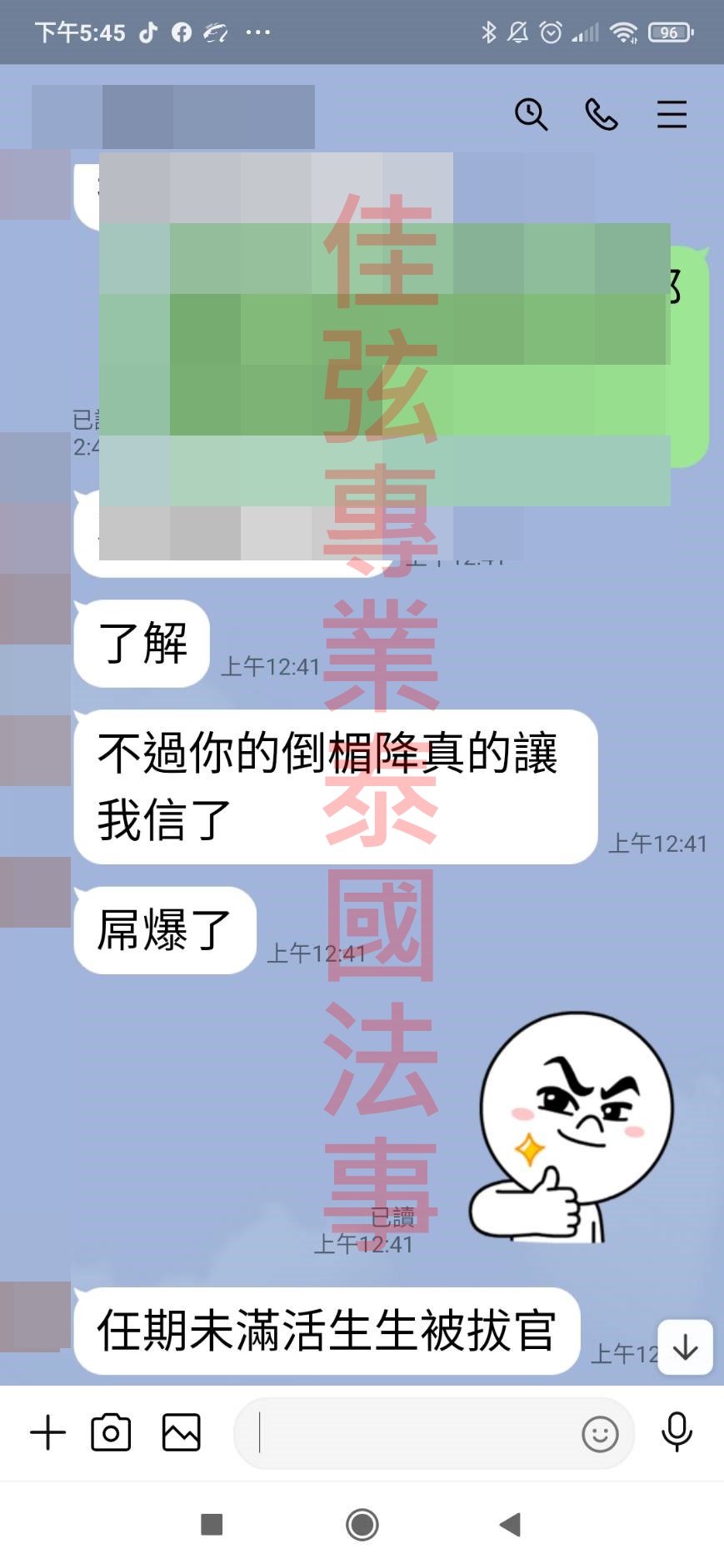Viewport: 724px width, 1568px height.
Task: Open the plus attachment menu
Action: click(x=47, y=1433)
